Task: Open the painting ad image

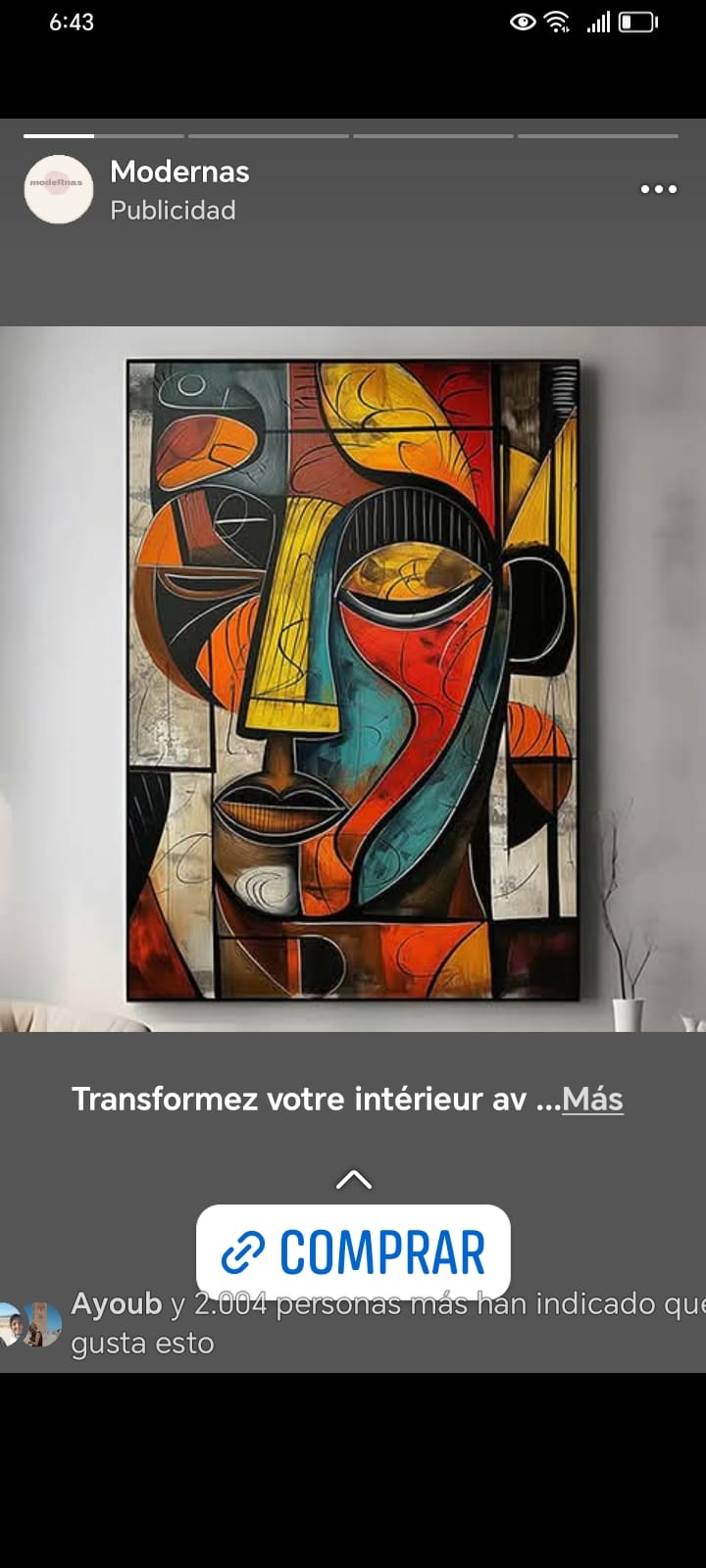Action: pyautogui.click(x=353, y=679)
